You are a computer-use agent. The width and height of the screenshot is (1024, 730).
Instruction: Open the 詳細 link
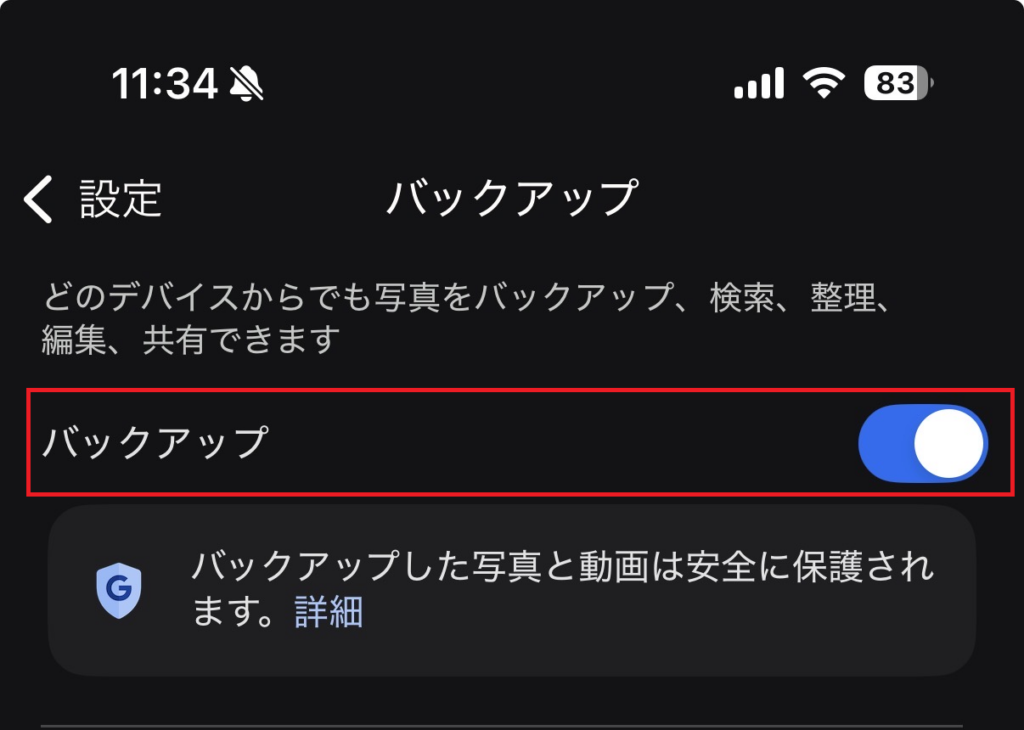point(328,611)
